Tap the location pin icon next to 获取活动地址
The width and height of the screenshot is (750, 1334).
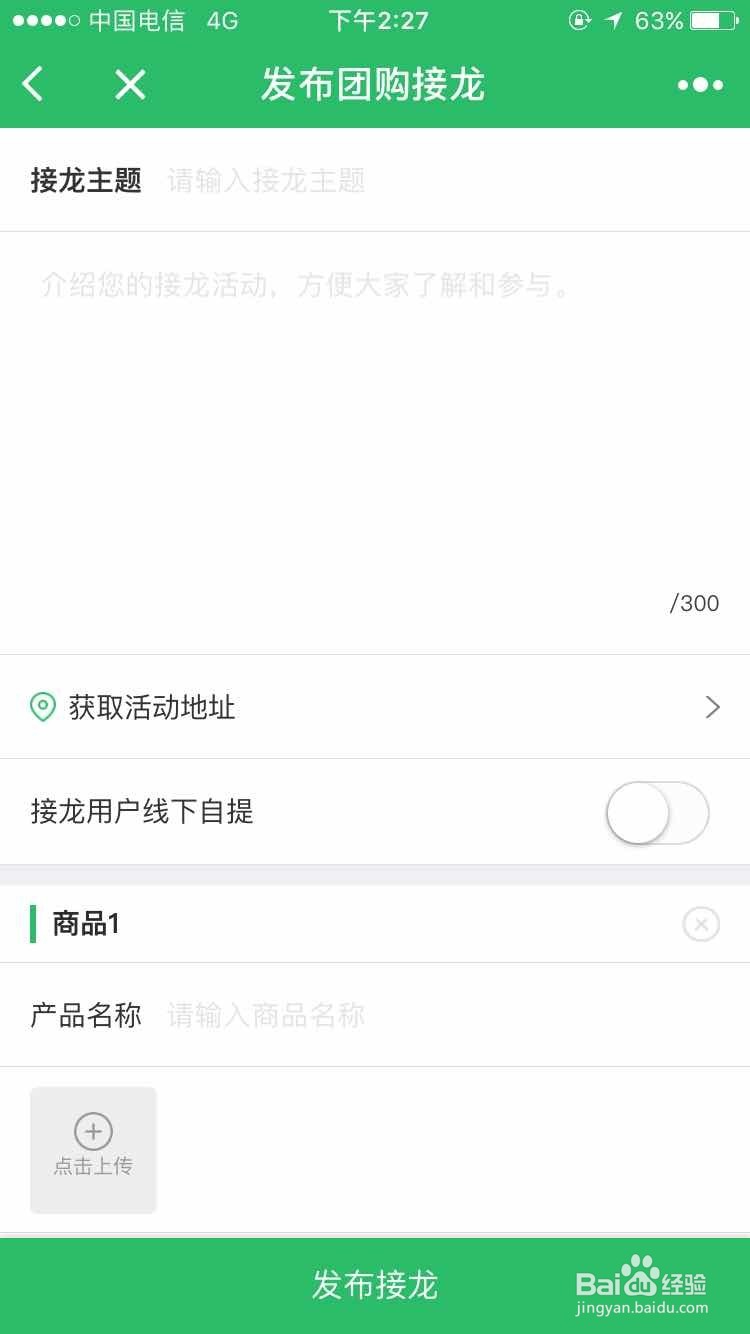[x=42, y=707]
